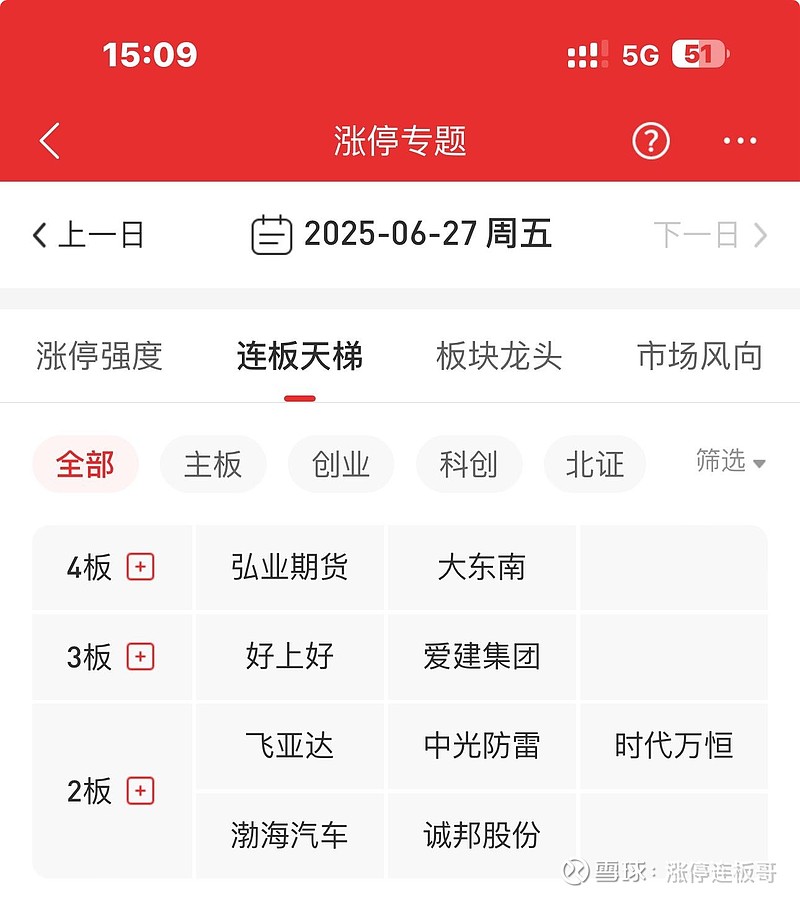800x897 pixels.
Task: Tap the 5G network status indicator
Action: [638, 56]
